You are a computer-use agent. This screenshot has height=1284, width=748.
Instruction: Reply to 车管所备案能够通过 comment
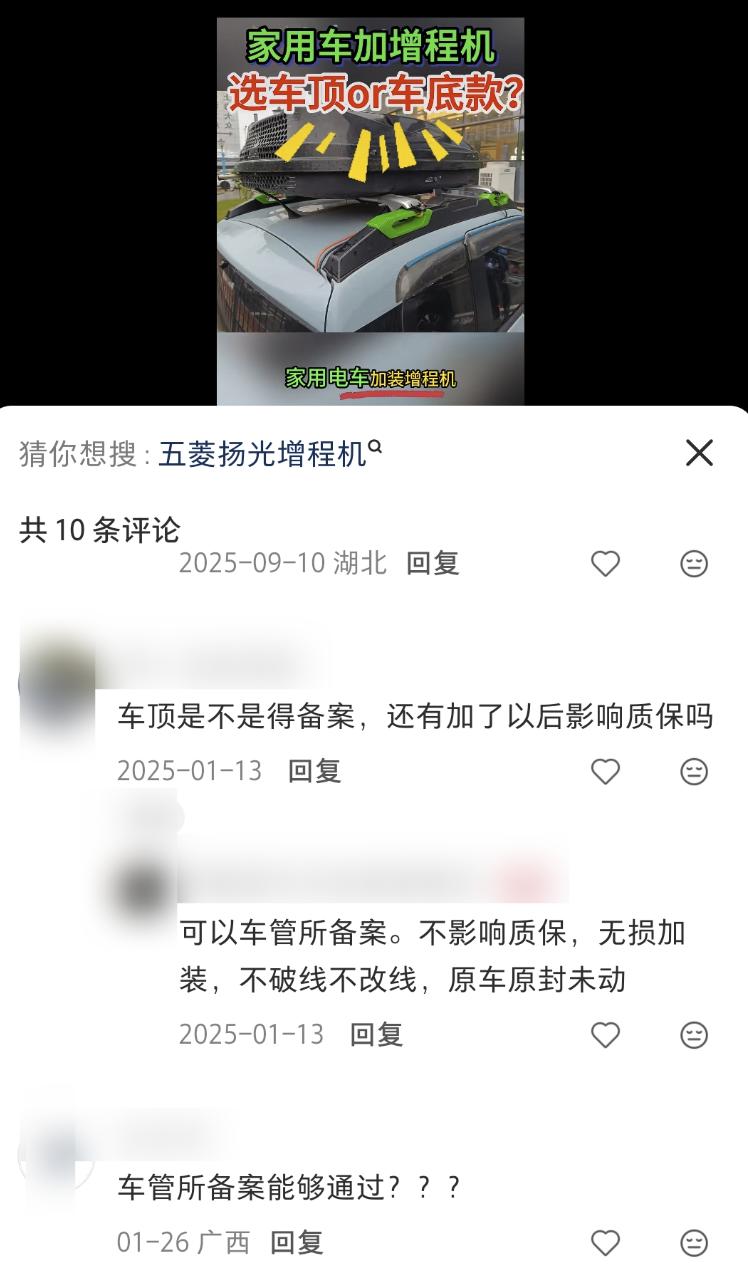tap(296, 1243)
